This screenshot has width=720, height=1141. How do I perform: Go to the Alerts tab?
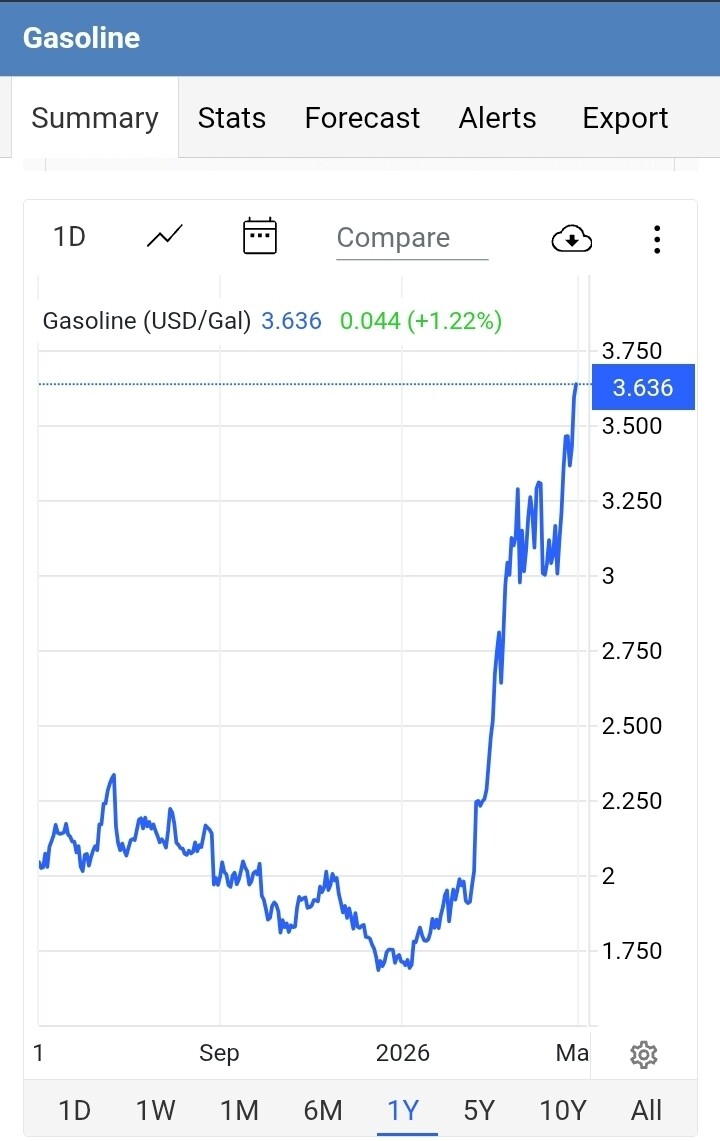point(497,117)
